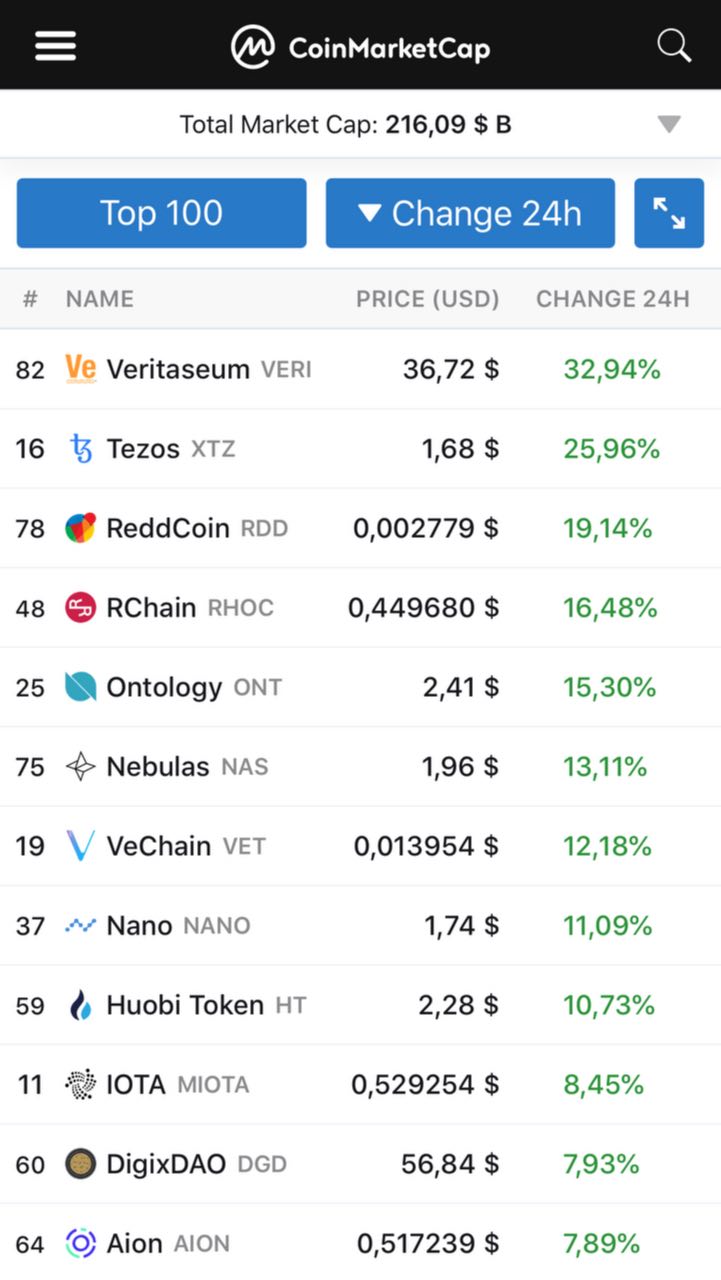This screenshot has height=1280, width=721.
Task: View Nano NANO details
Action: pyautogui.click(x=360, y=926)
